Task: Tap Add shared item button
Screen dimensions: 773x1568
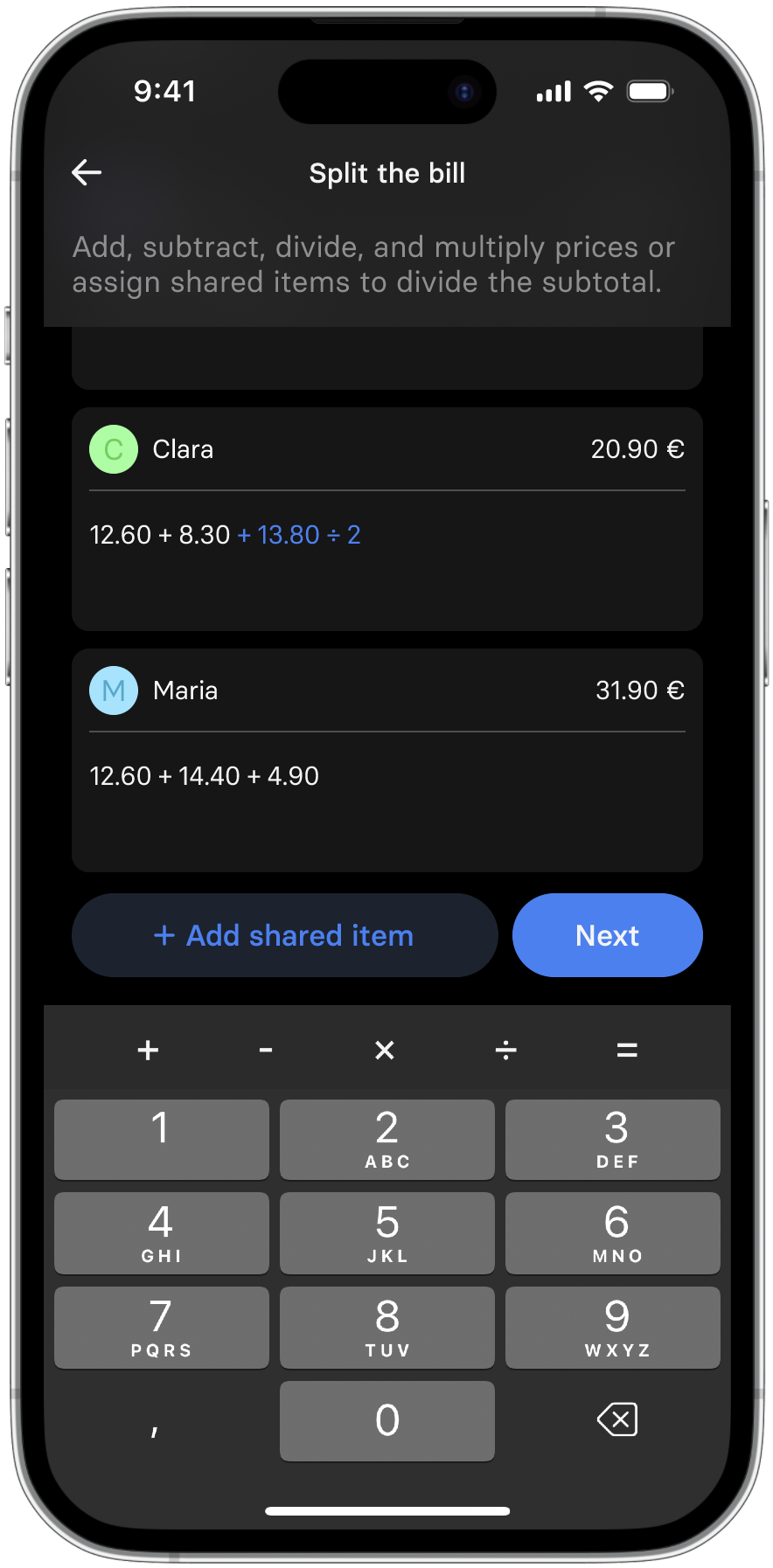Action: 285,935
